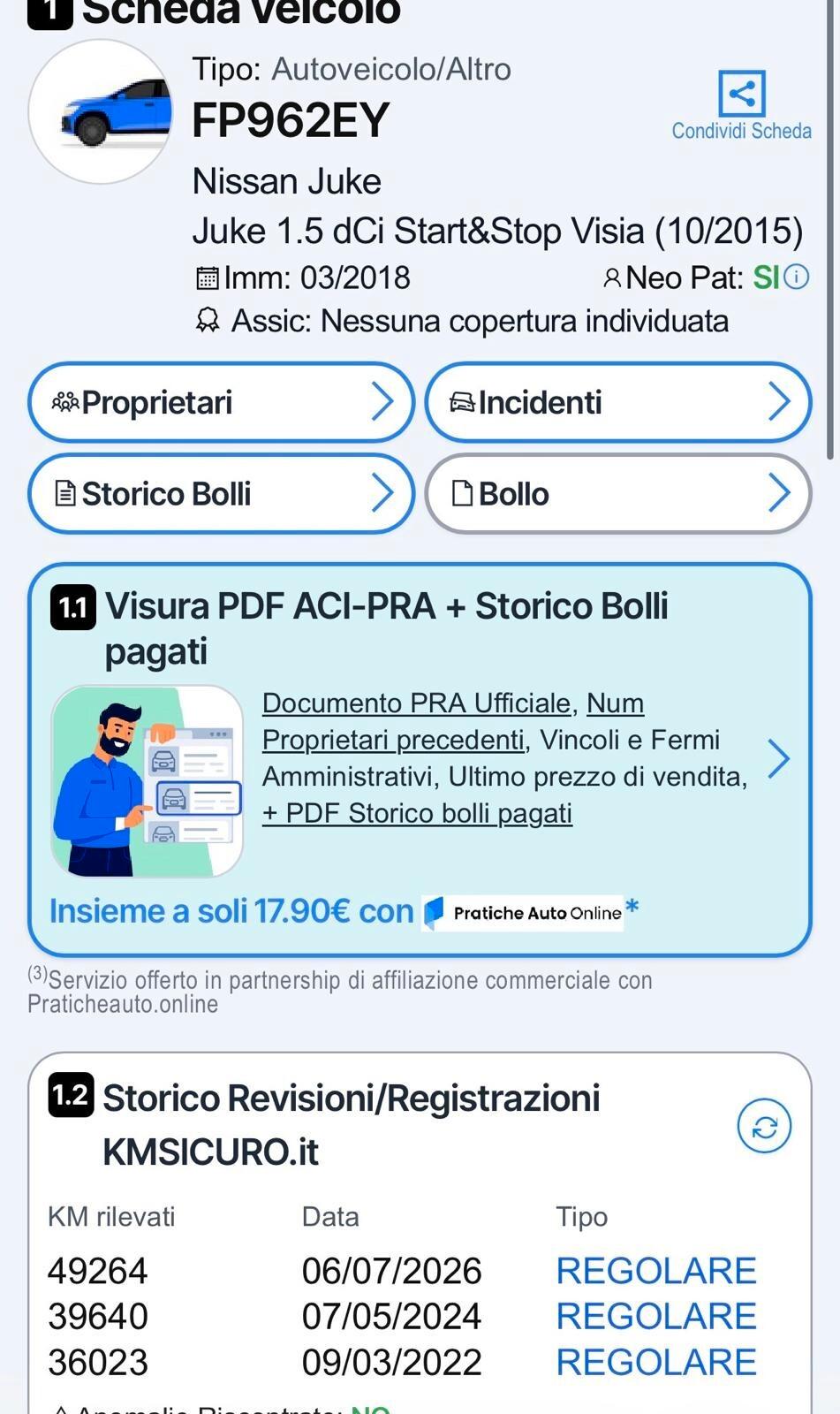The height and width of the screenshot is (1414, 840).
Task: Tap the info icon next to Neo Pat
Action: 797,277
